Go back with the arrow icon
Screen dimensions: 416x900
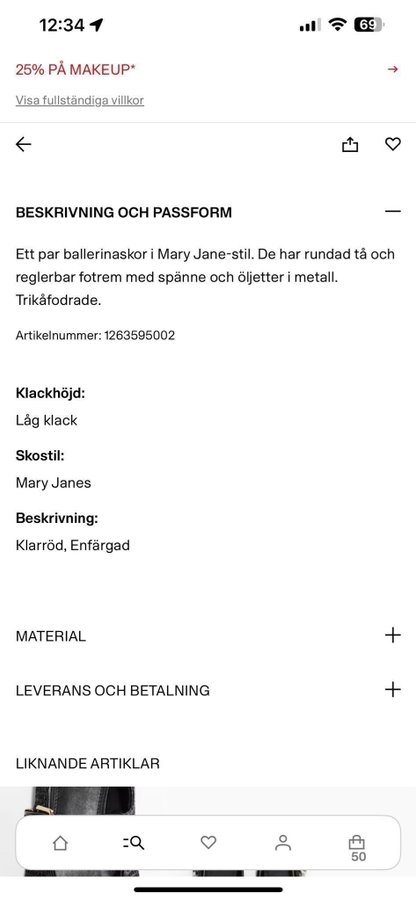point(24,144)
